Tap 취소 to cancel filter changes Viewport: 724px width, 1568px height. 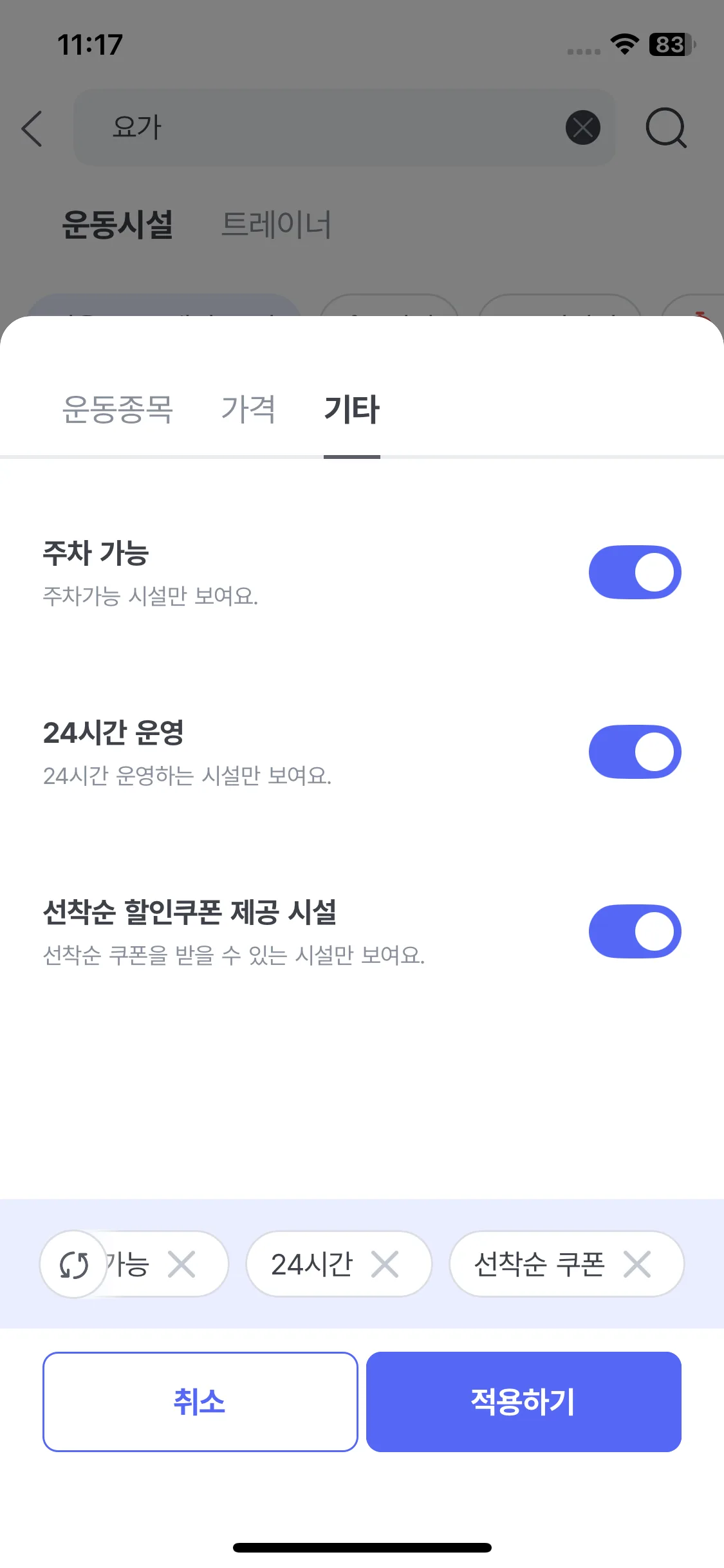pyautogui.click(x=200, y=1401)
